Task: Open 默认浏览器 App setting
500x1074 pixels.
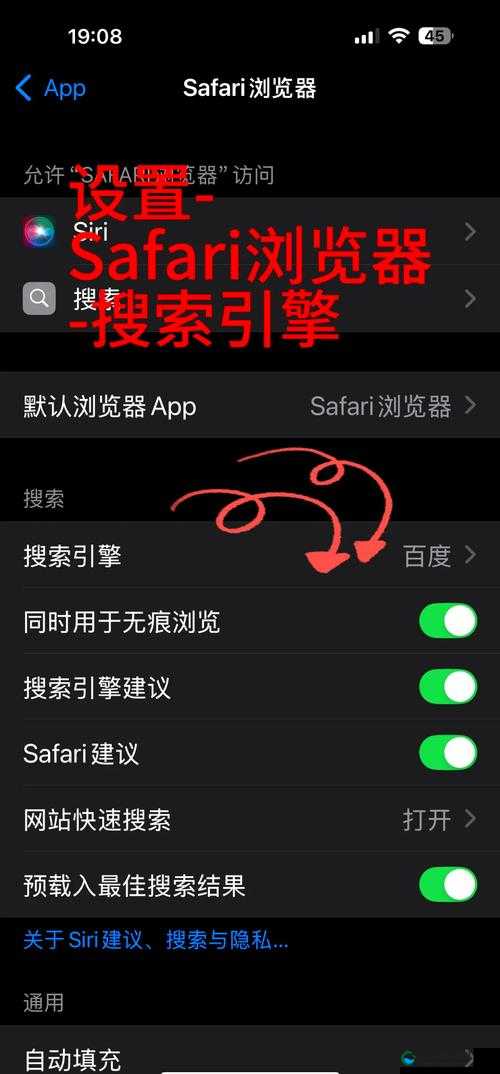Action: click(250, 406)
